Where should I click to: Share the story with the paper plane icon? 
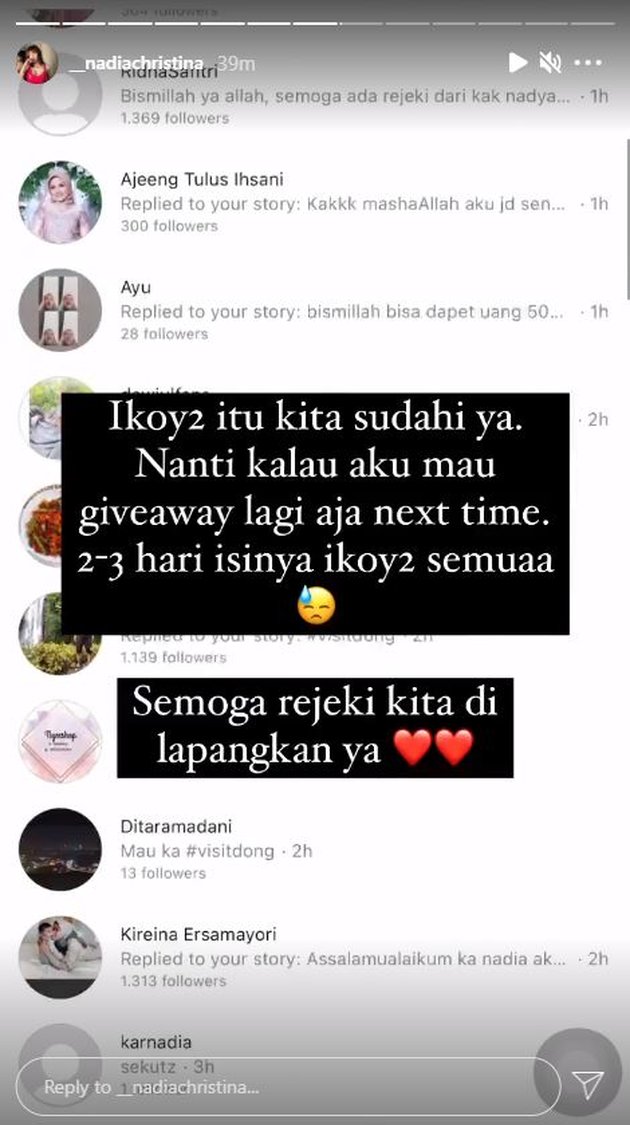coord(589,1087)
